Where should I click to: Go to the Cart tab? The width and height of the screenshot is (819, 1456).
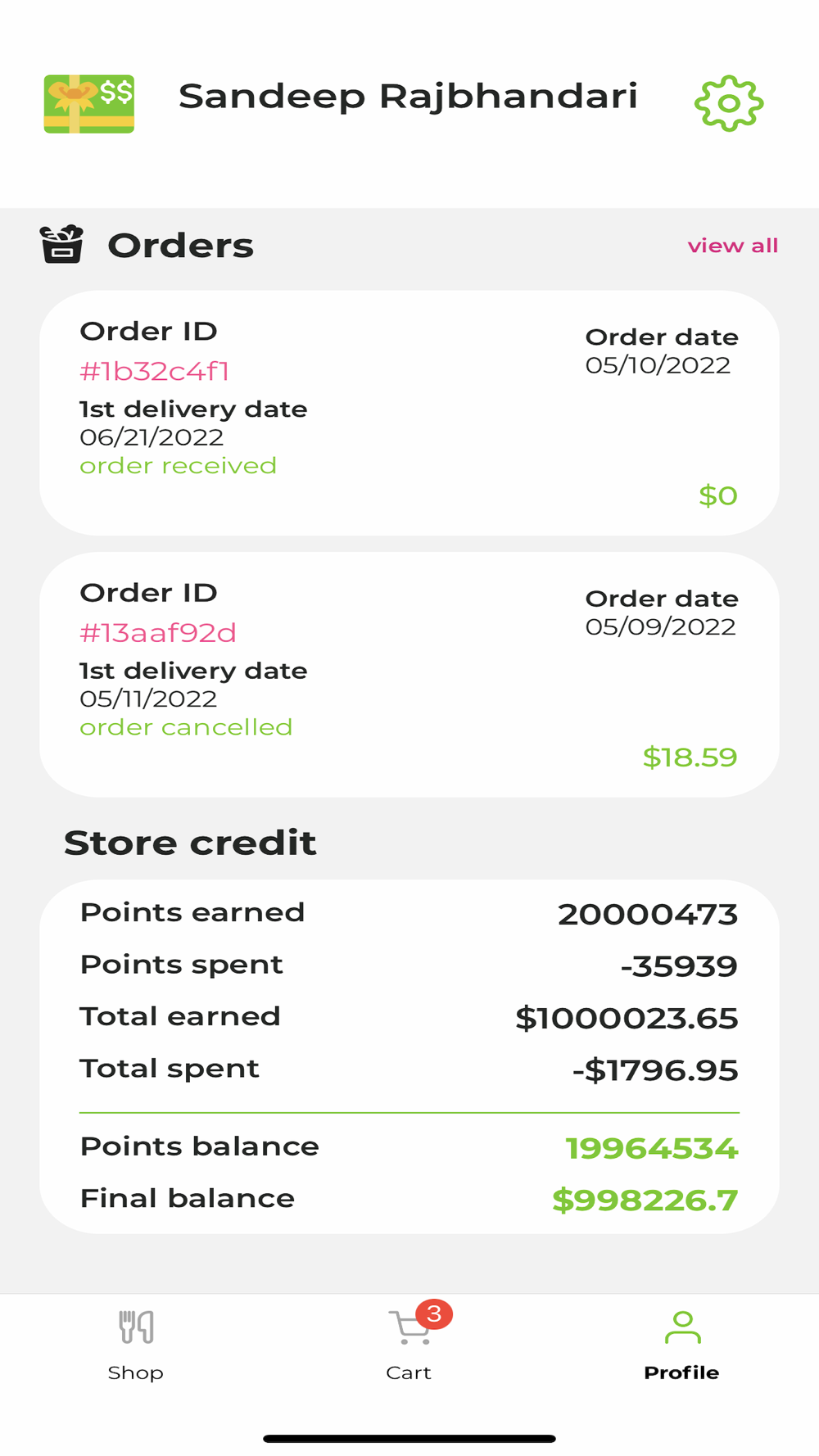point(409,1345)
